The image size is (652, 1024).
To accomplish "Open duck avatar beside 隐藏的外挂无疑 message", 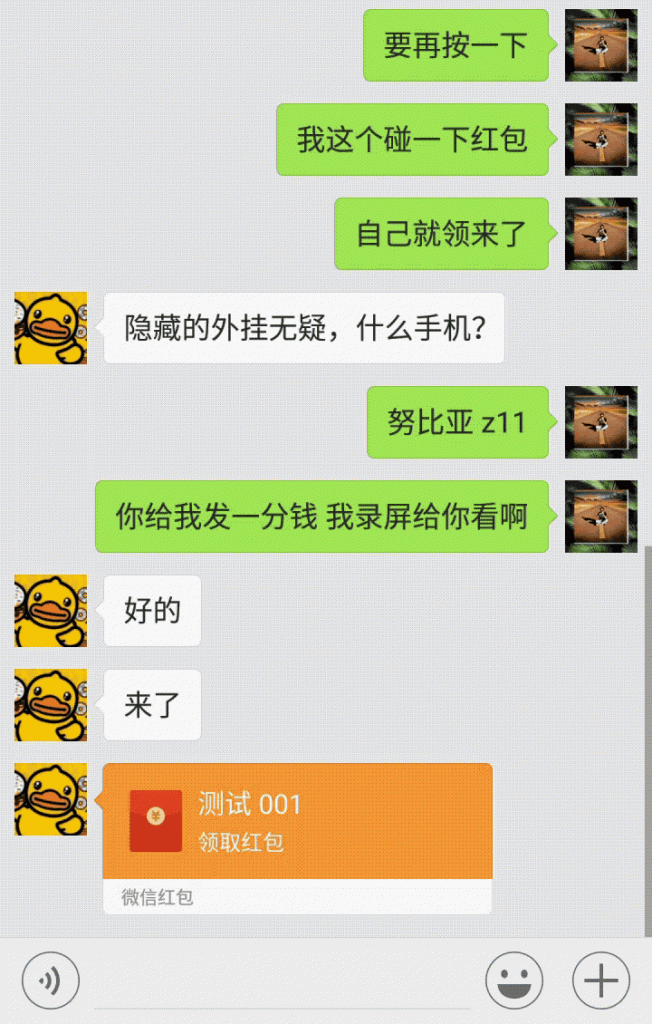I will click(x=50, y=328).
